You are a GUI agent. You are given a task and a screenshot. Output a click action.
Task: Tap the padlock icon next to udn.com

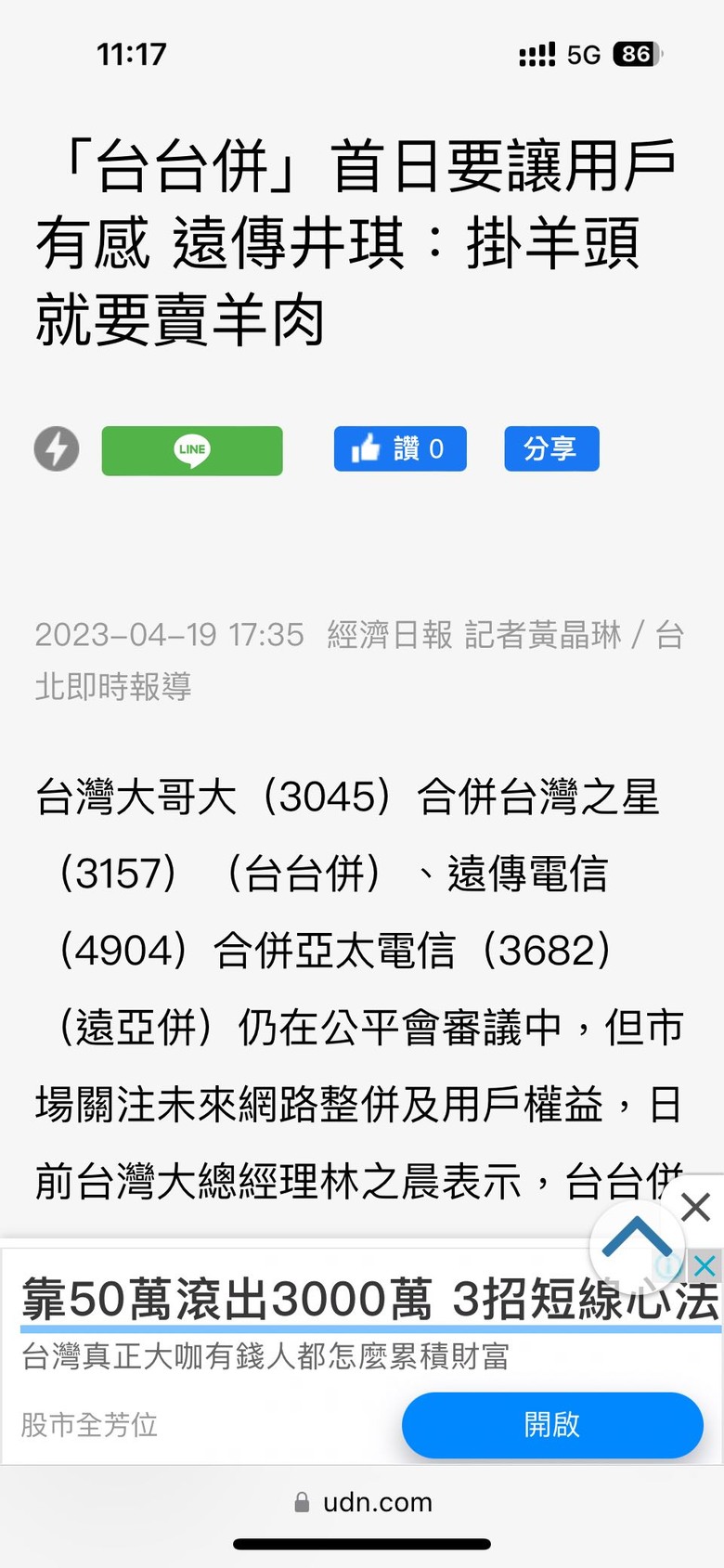coord(301,1502)
